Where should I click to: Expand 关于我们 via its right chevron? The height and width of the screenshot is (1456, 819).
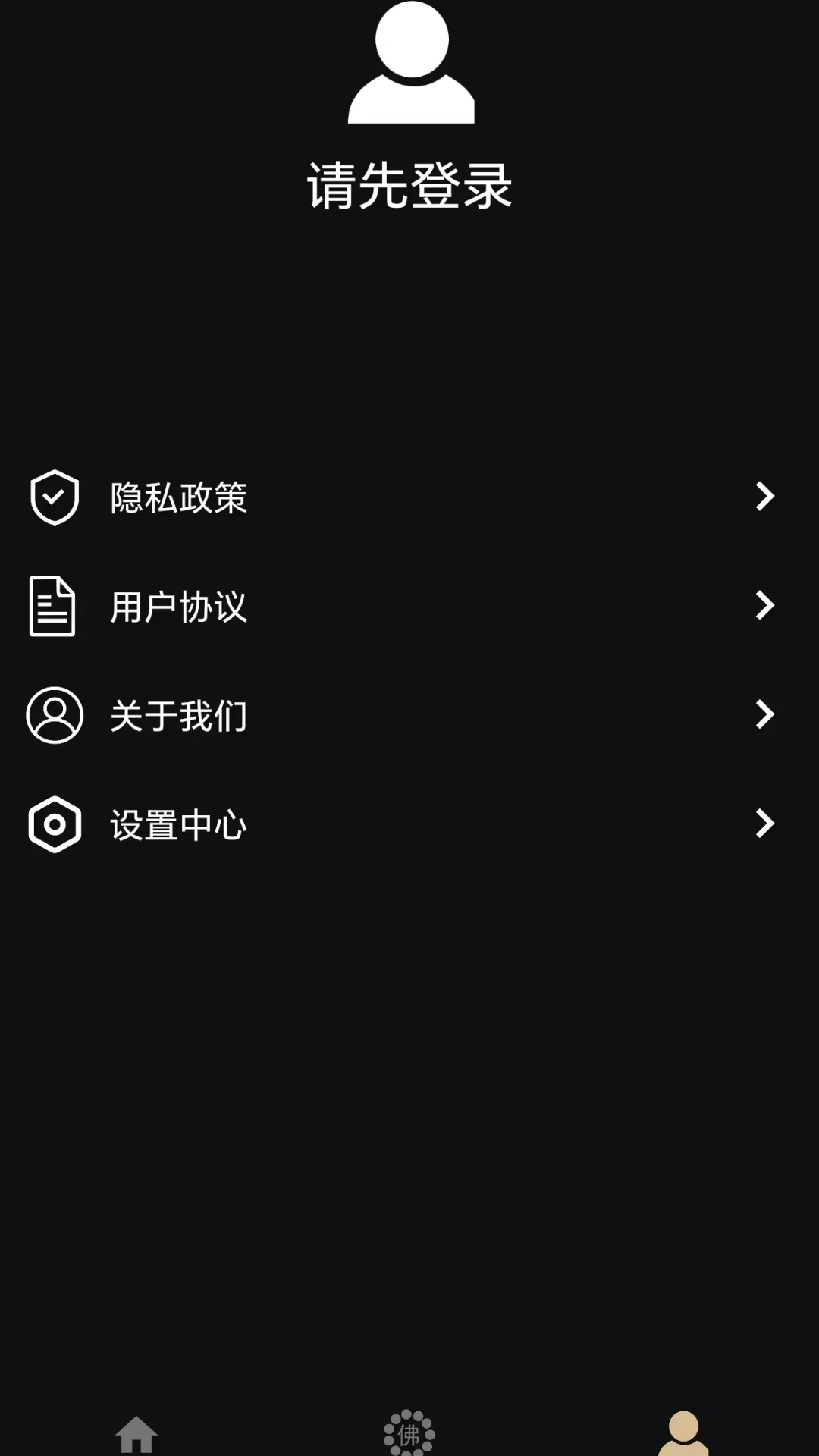pos(765,714)
